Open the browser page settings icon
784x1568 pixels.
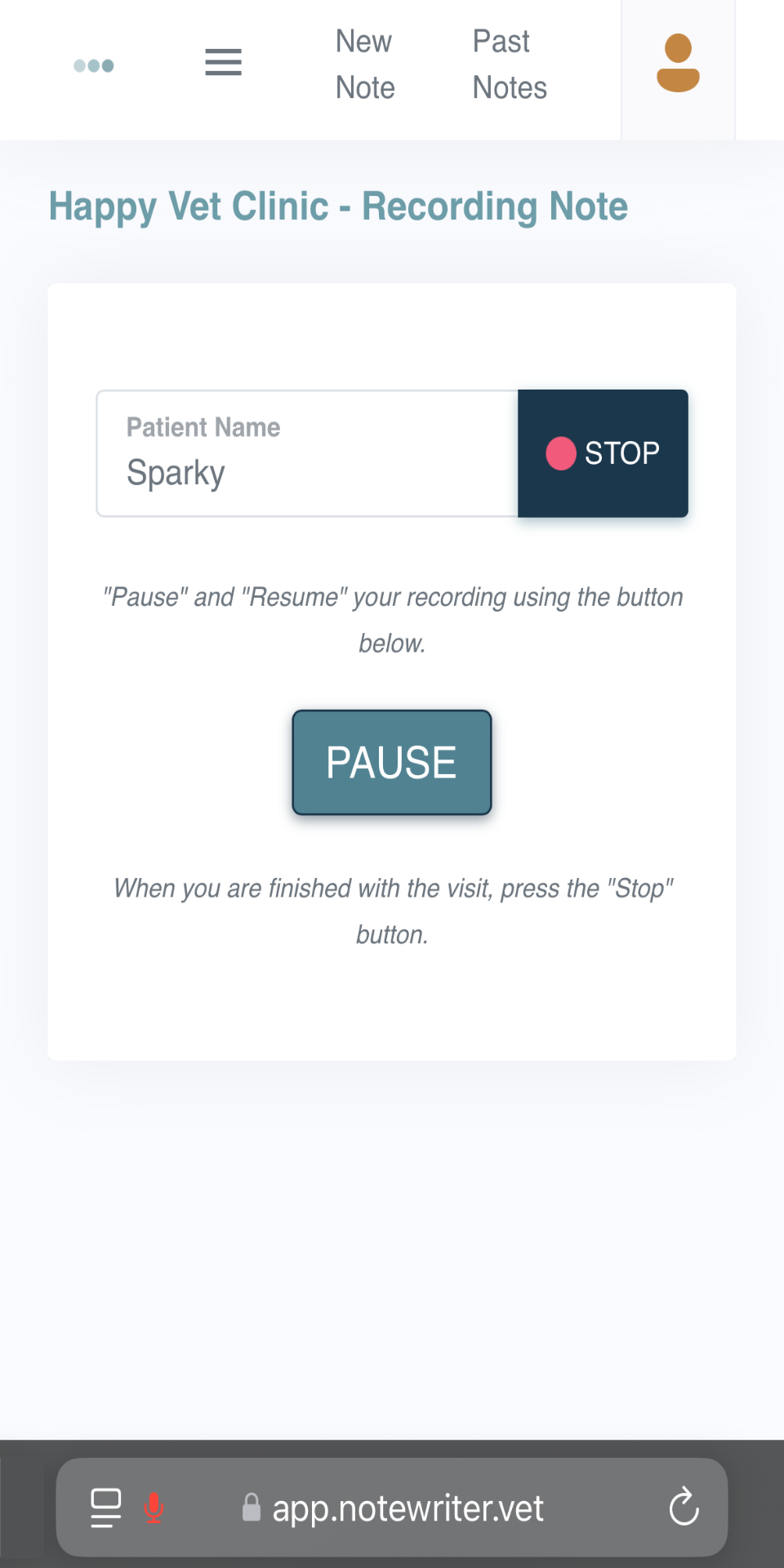(x=106, y=1508)
